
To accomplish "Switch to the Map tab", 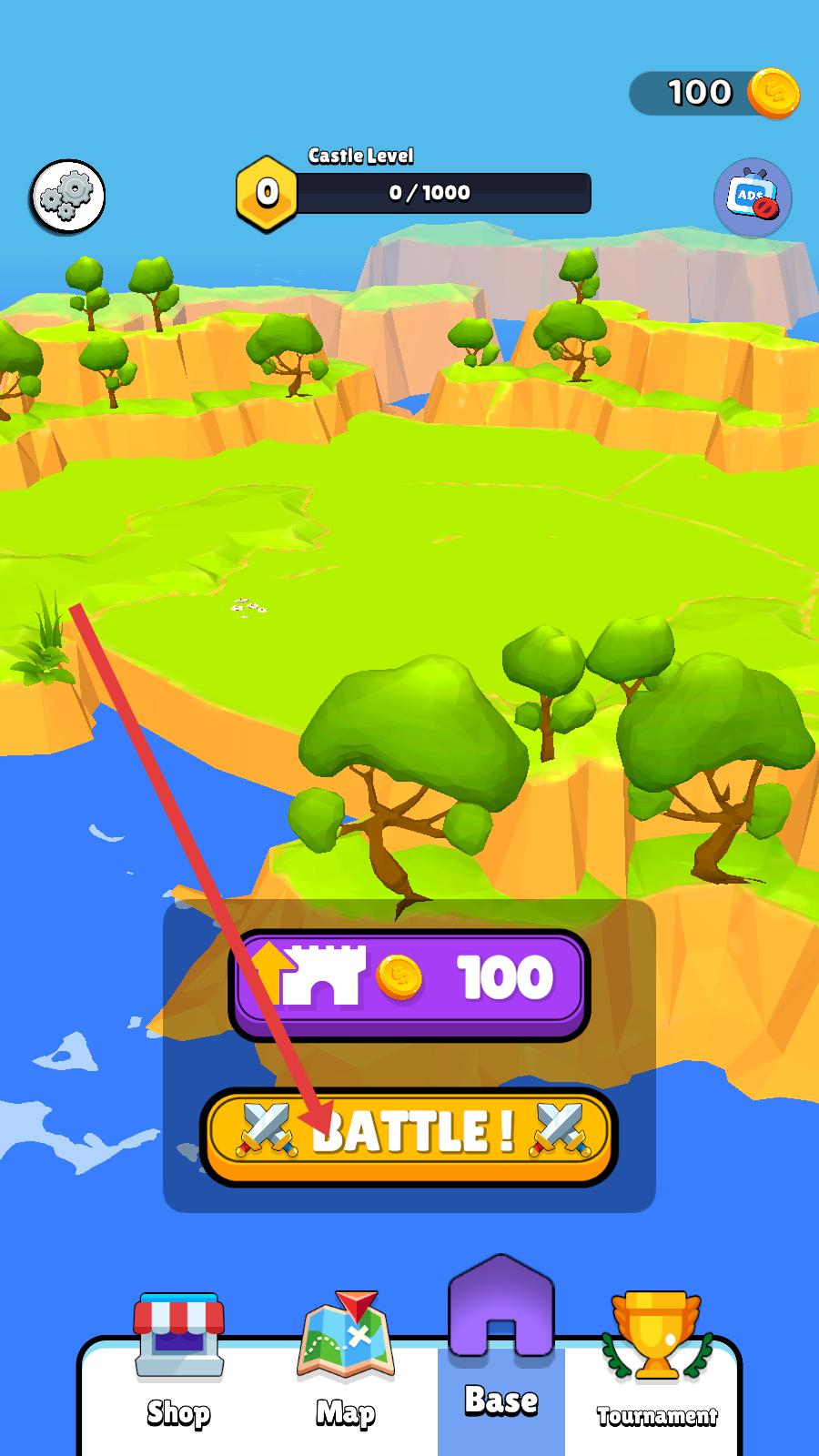I will (x=346, y=1360).
